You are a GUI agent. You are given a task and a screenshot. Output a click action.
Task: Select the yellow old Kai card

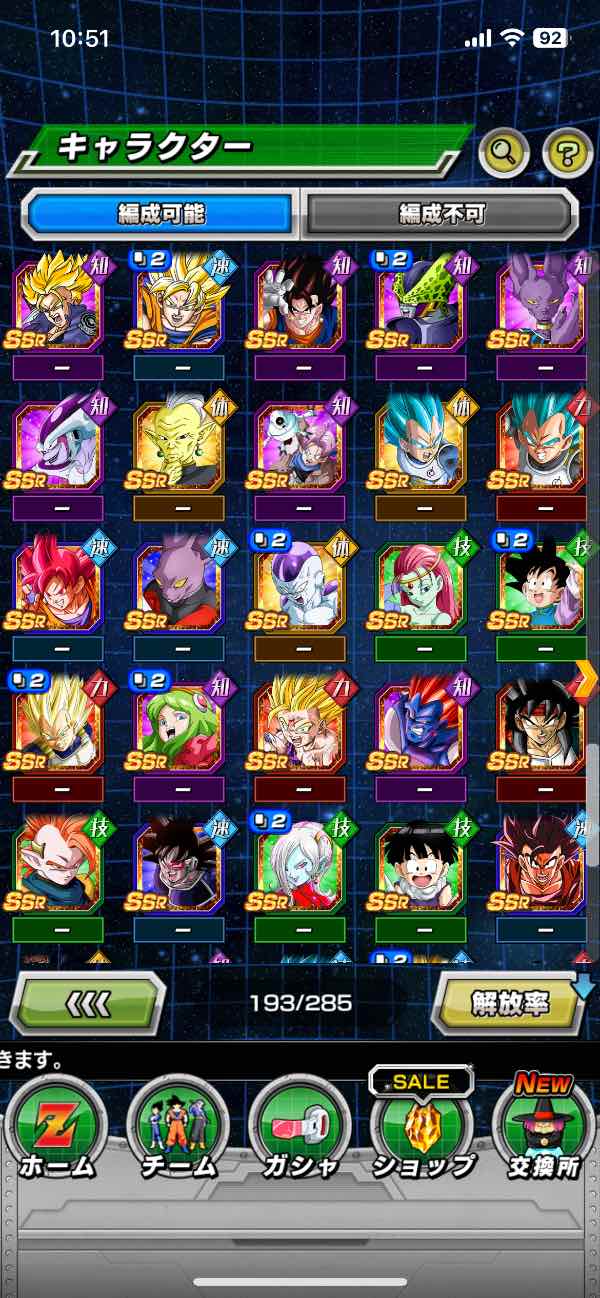[x=178, y=446]
